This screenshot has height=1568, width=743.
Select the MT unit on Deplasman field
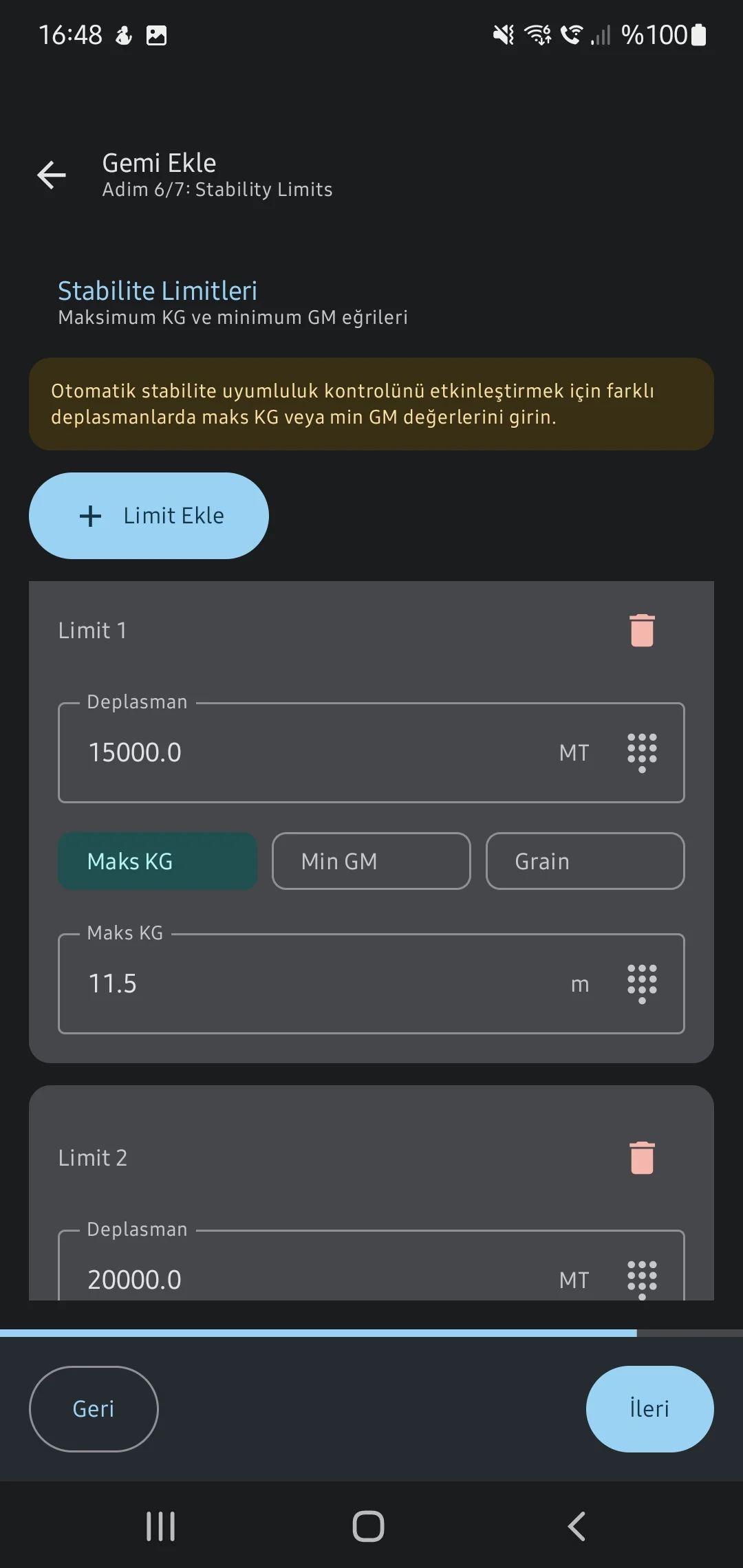tap(573, 753)
